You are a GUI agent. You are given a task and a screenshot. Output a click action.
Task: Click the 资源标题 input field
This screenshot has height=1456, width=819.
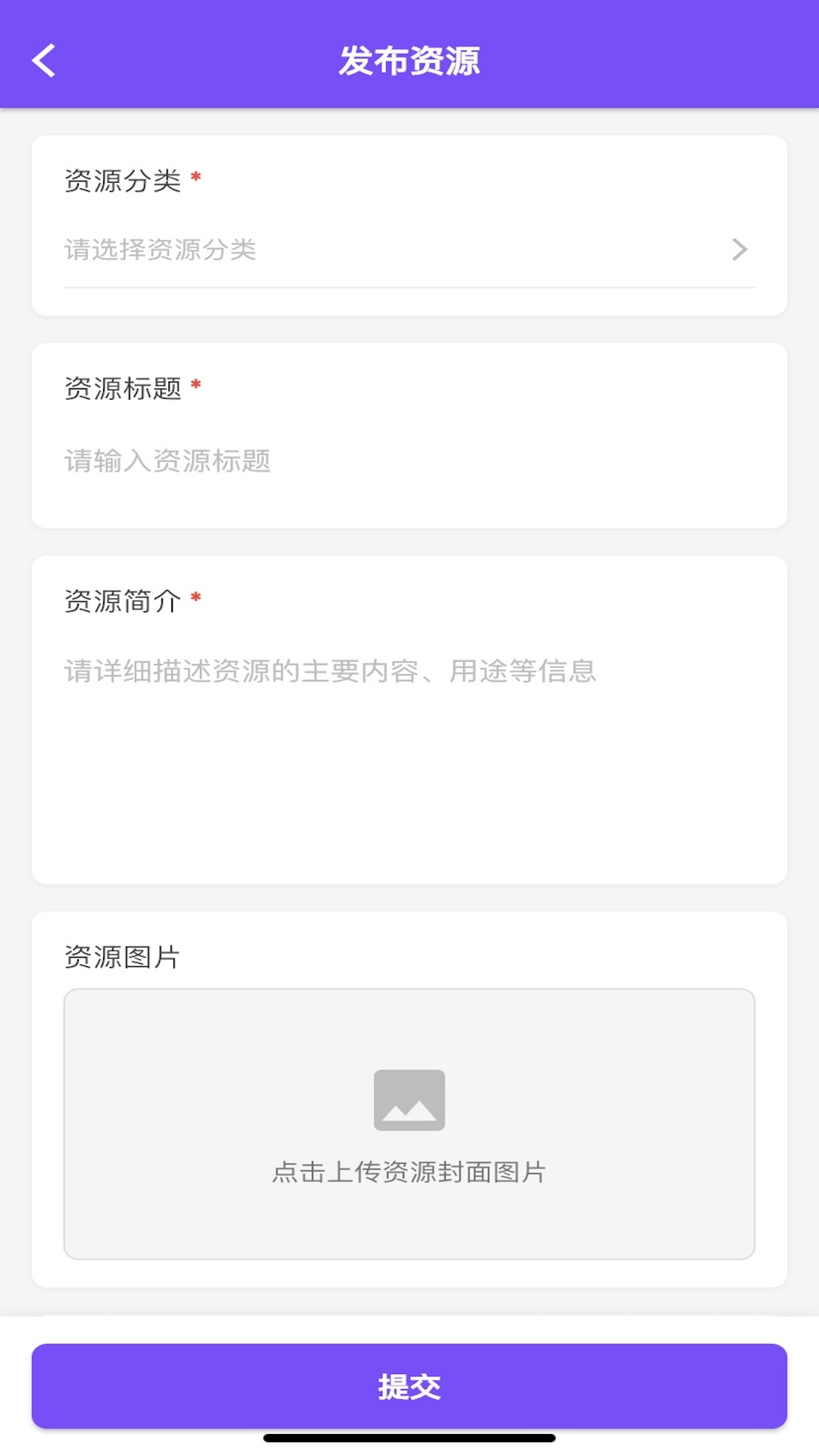pyautogui.click(x=409, y=459)
